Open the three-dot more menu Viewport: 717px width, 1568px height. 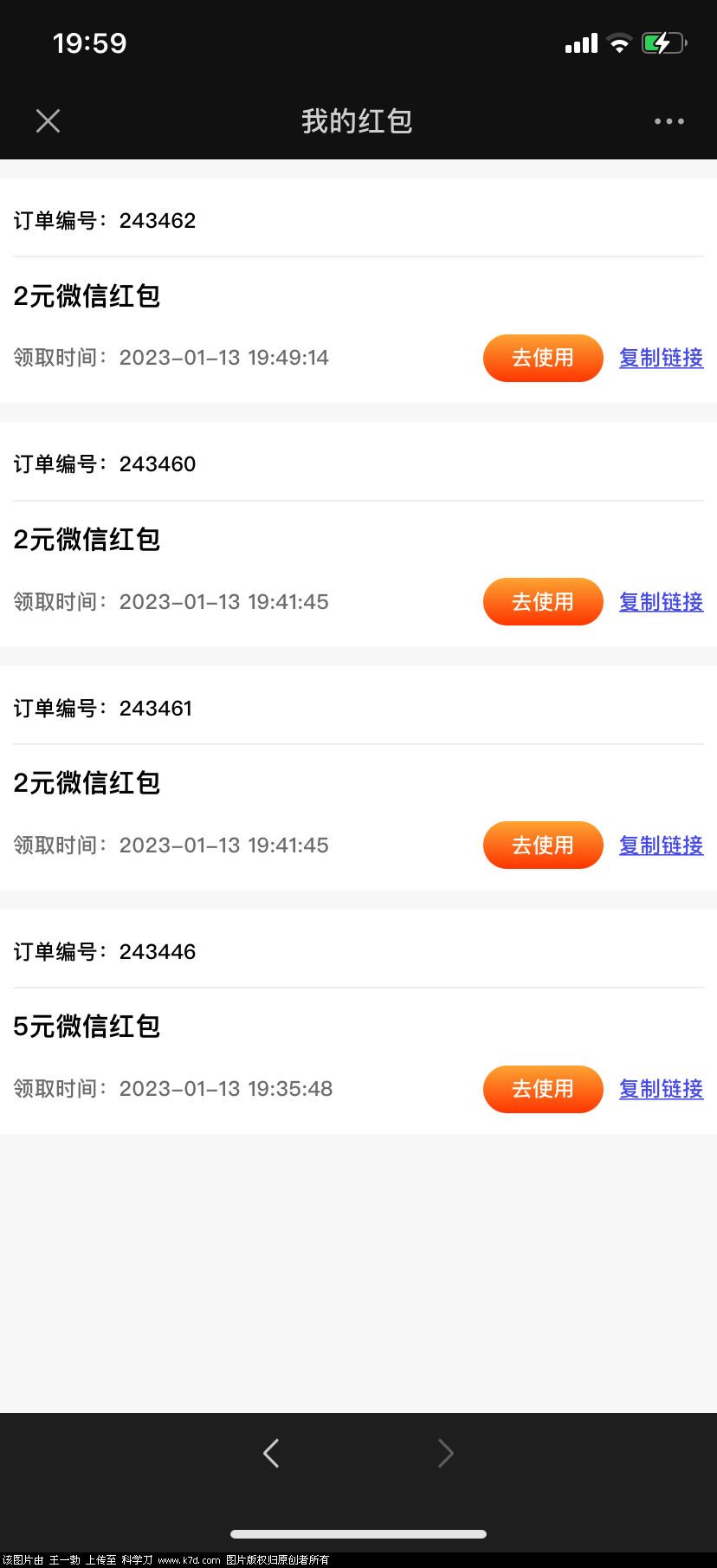coord(669,121)
